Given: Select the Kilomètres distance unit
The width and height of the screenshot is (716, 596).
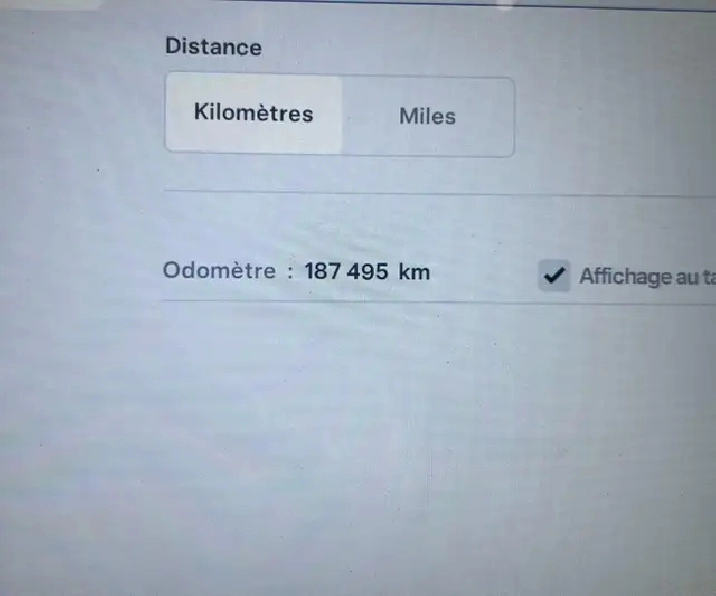Looking at the screenshot, I should tap(253, 114).
